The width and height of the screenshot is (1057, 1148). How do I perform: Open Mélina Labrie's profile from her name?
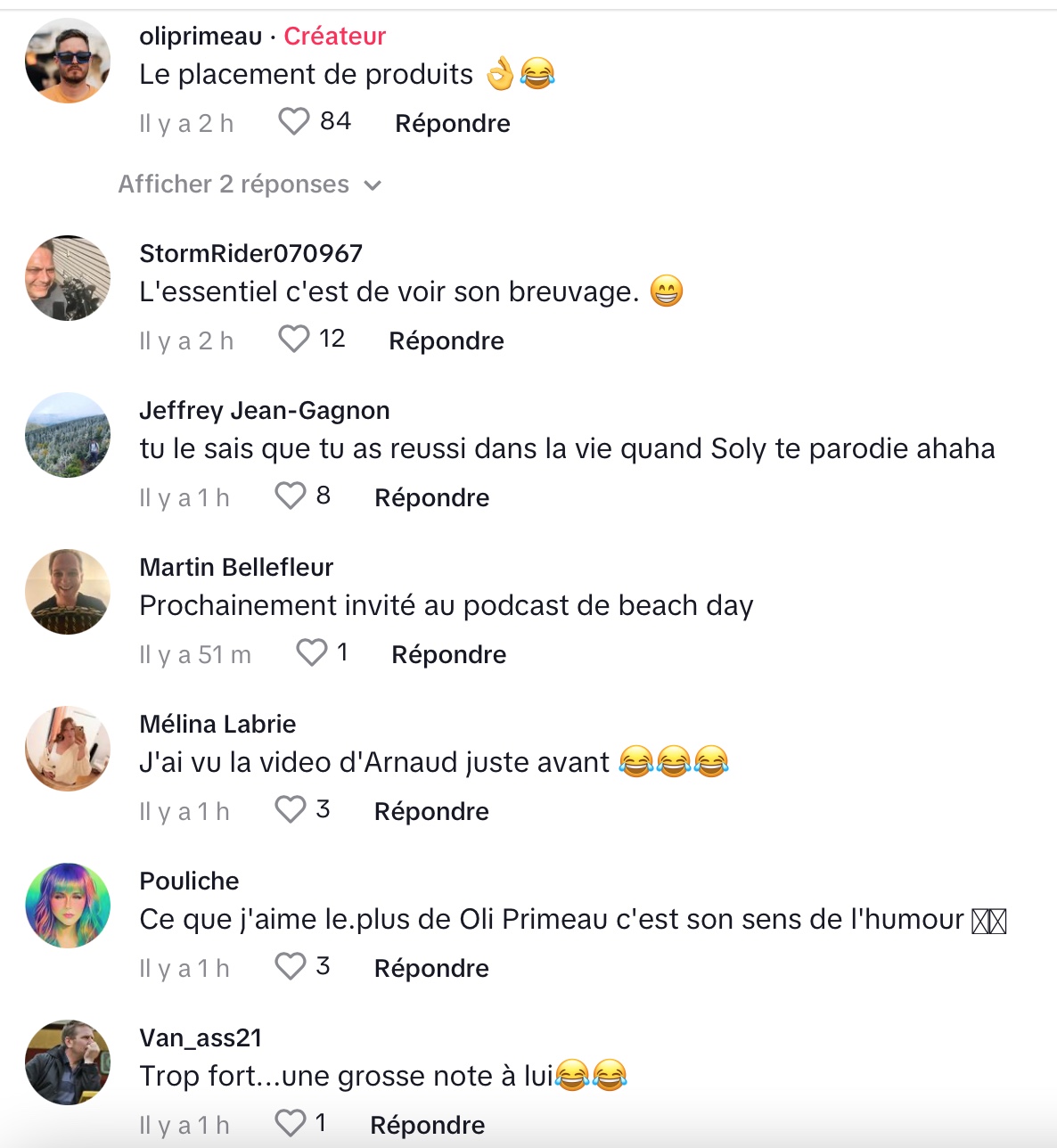[217, 724]
